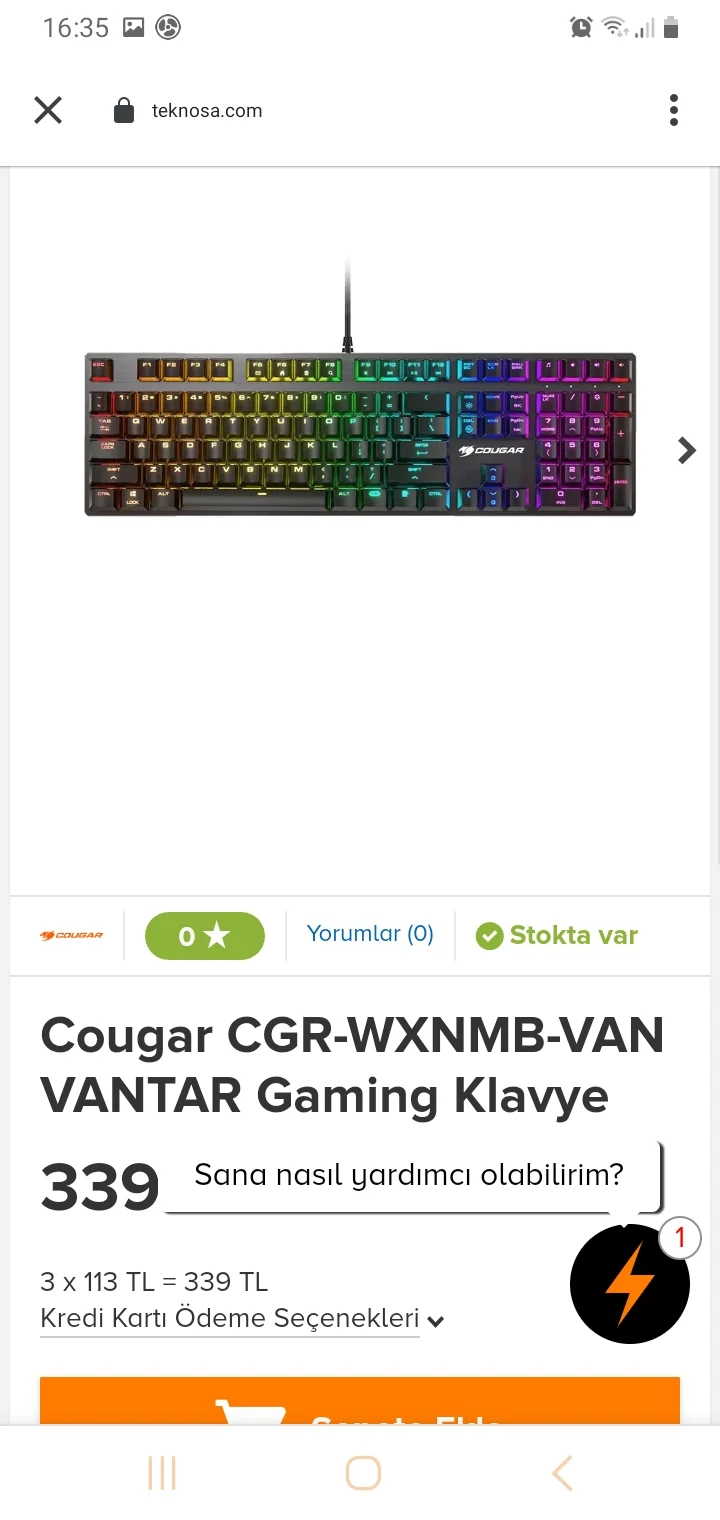Tap the 0 star rating badge
Image resolution: width=720 pixels, height=1520 pixels.
(x=205, y=936)
